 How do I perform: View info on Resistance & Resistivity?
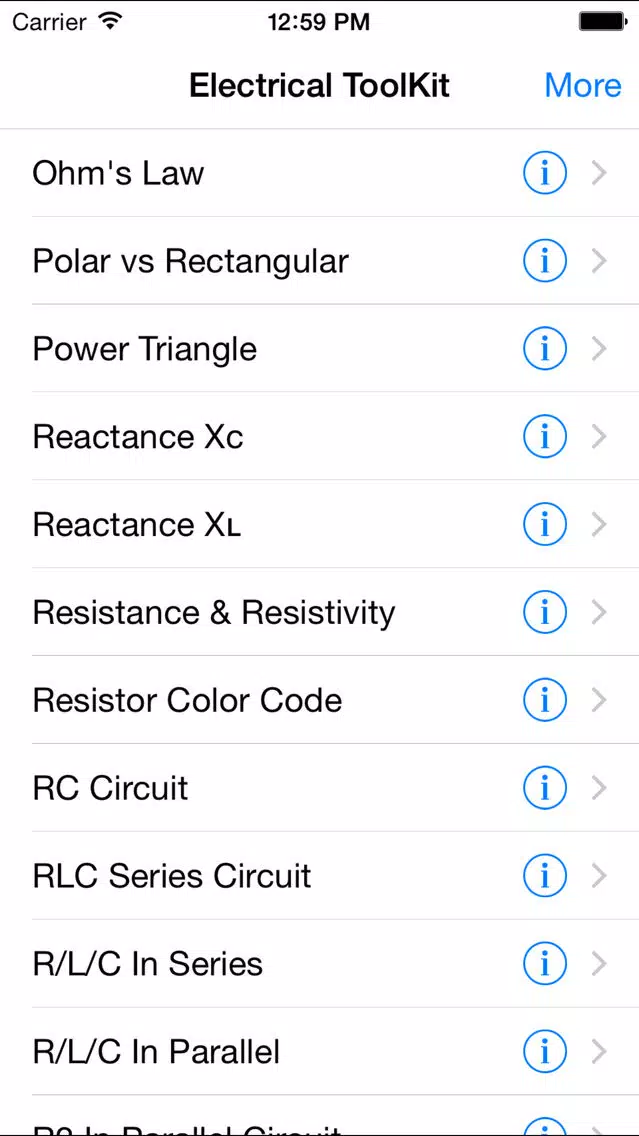pyautogui.click(x=545, y=612)
